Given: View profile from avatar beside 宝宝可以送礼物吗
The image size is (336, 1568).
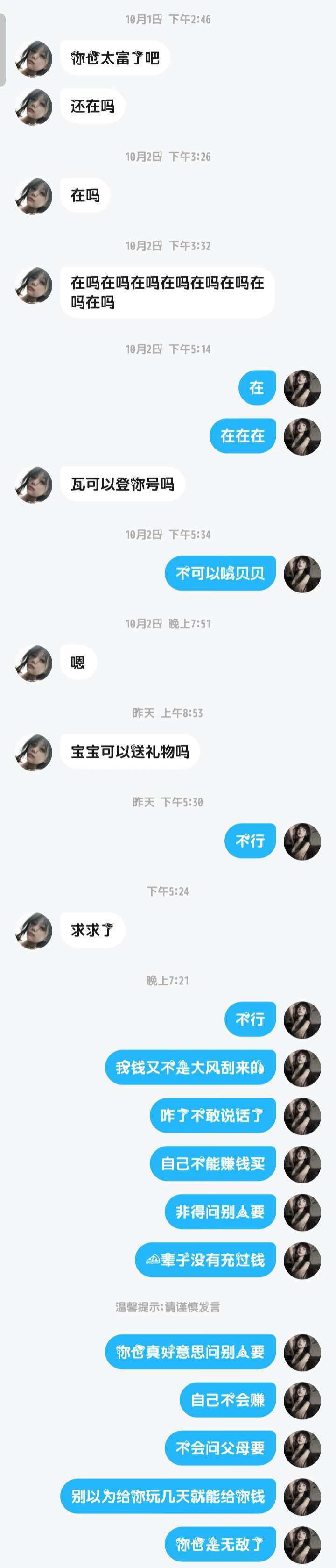Looking at the screenshot, I should tap(34, 752).
